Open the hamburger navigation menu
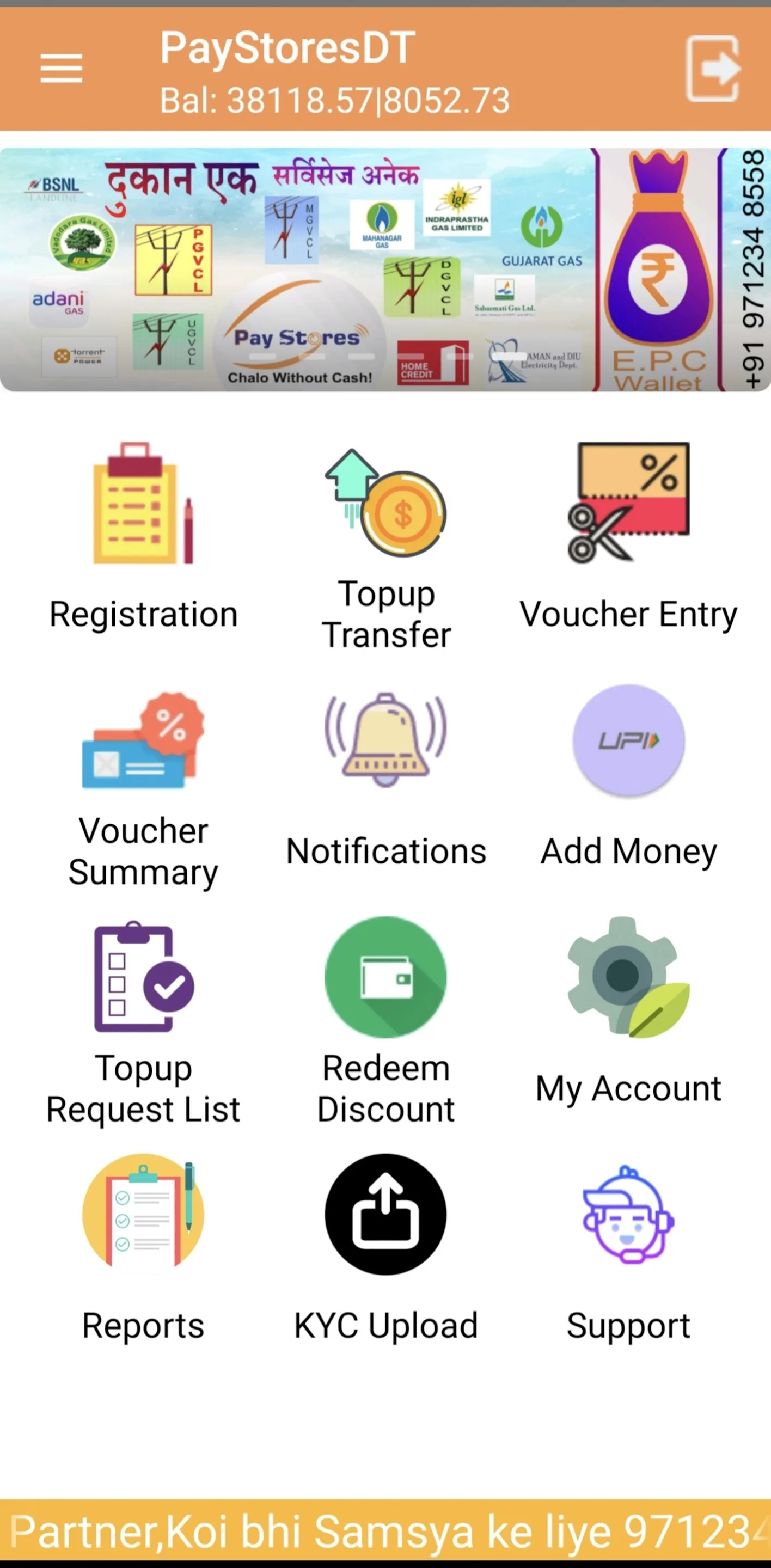 [x=62, y=68]
